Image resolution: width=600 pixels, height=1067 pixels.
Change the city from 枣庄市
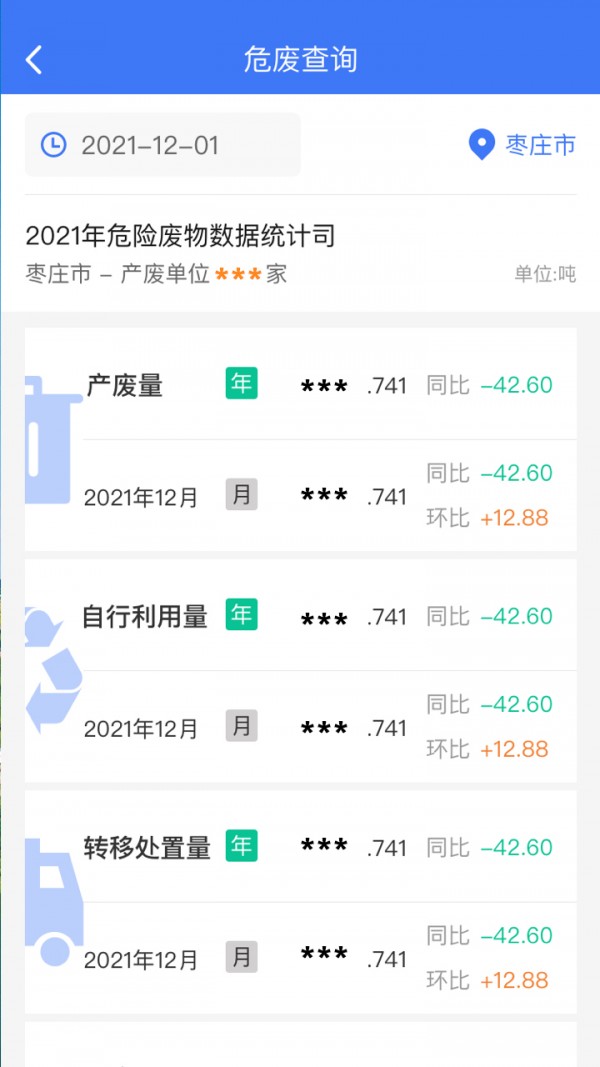pyautogui.click(x=522, y=145)
